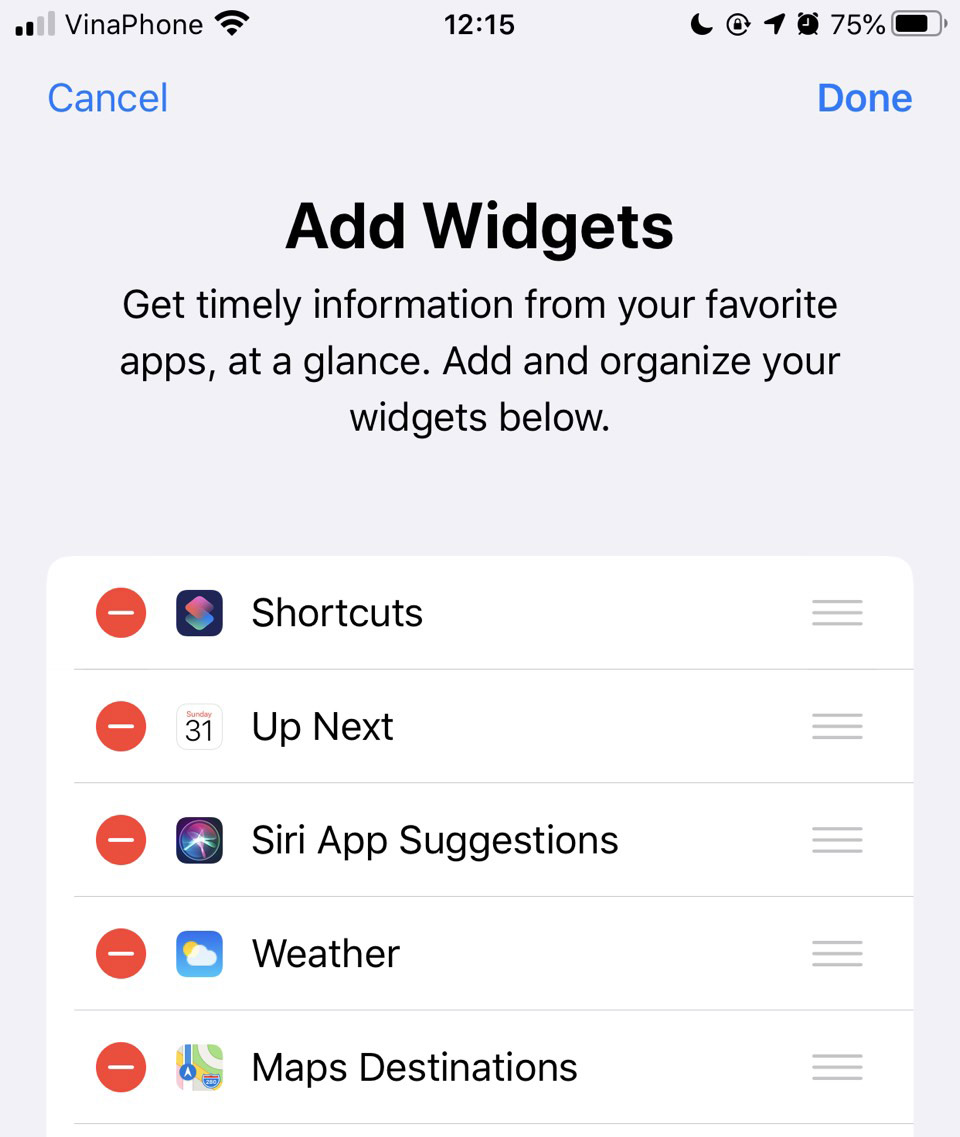This screenshot has width=960, height=1137.
Task: Confirm changes with Done
Action: pyautogui.click(x=864, y=98)
